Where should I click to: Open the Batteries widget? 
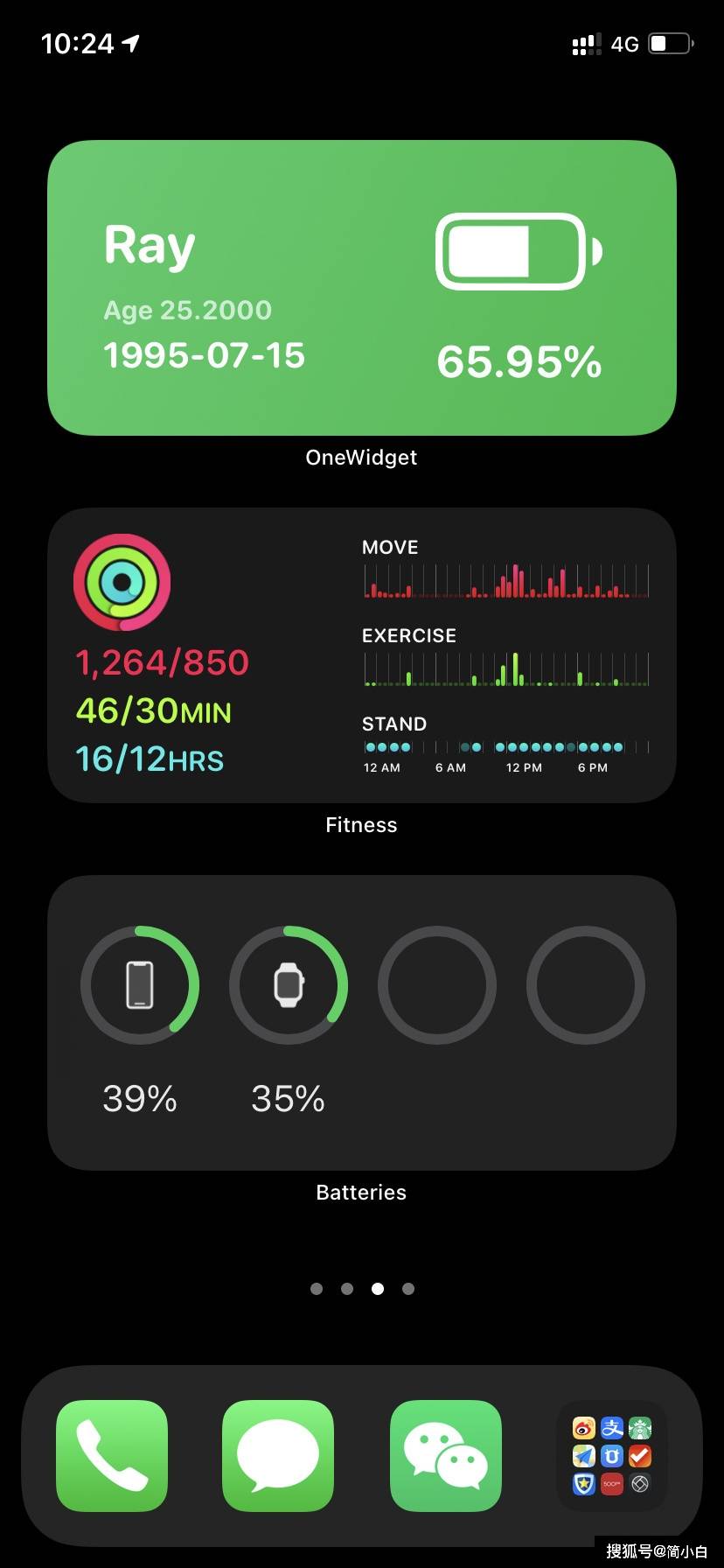pos(361,1023)
